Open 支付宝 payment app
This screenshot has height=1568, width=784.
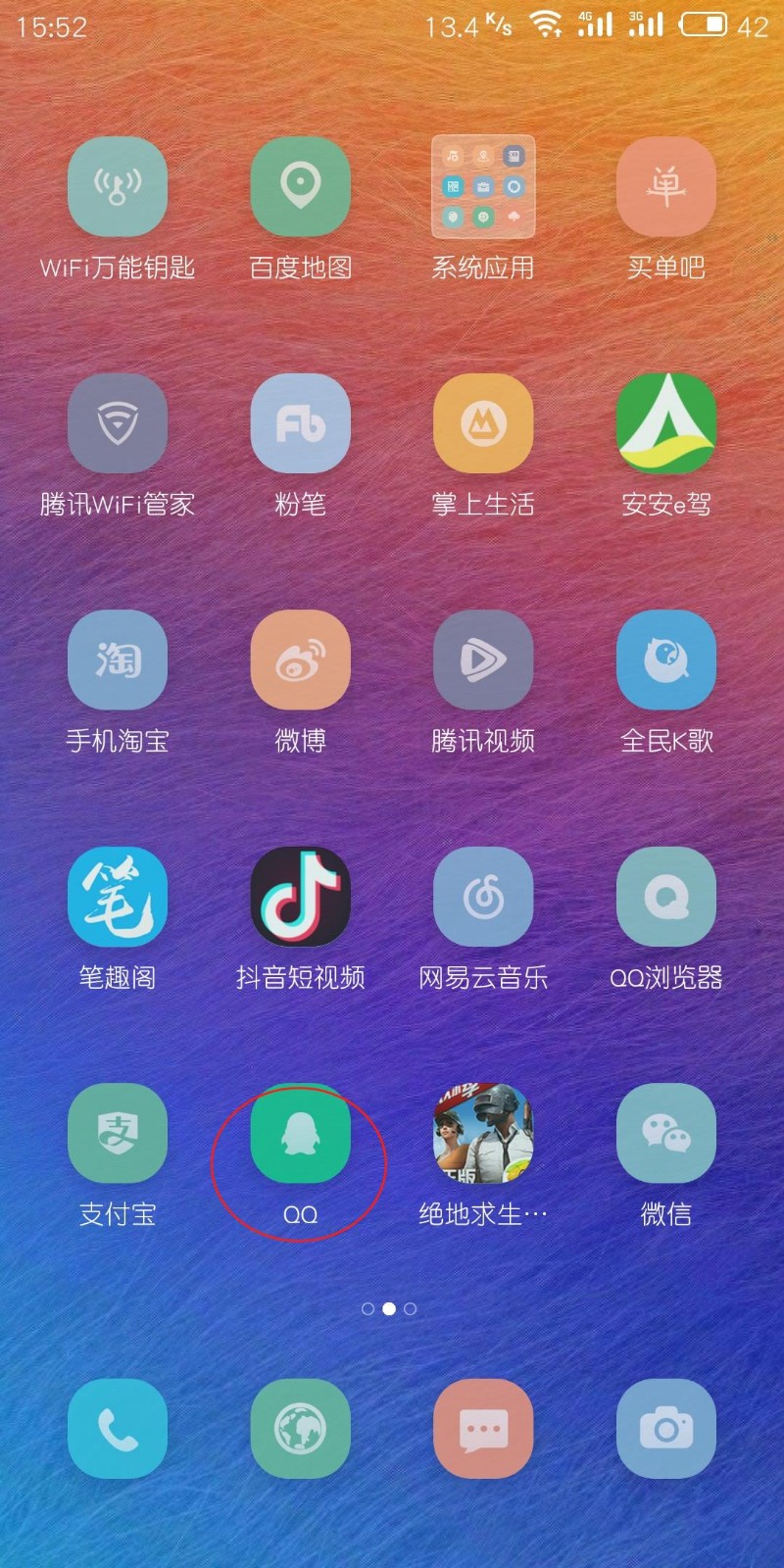point(118,1135)
